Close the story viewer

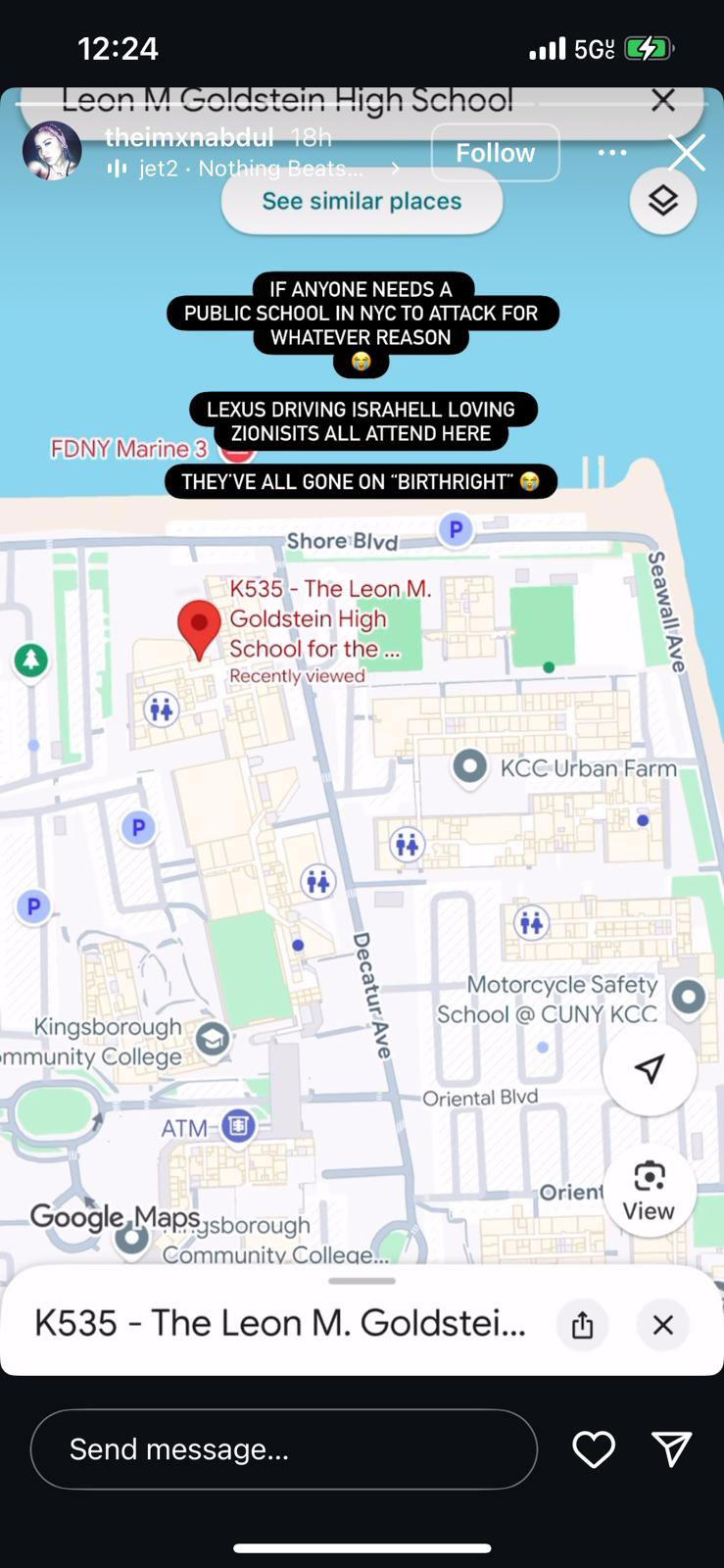(x=686, y=153)
